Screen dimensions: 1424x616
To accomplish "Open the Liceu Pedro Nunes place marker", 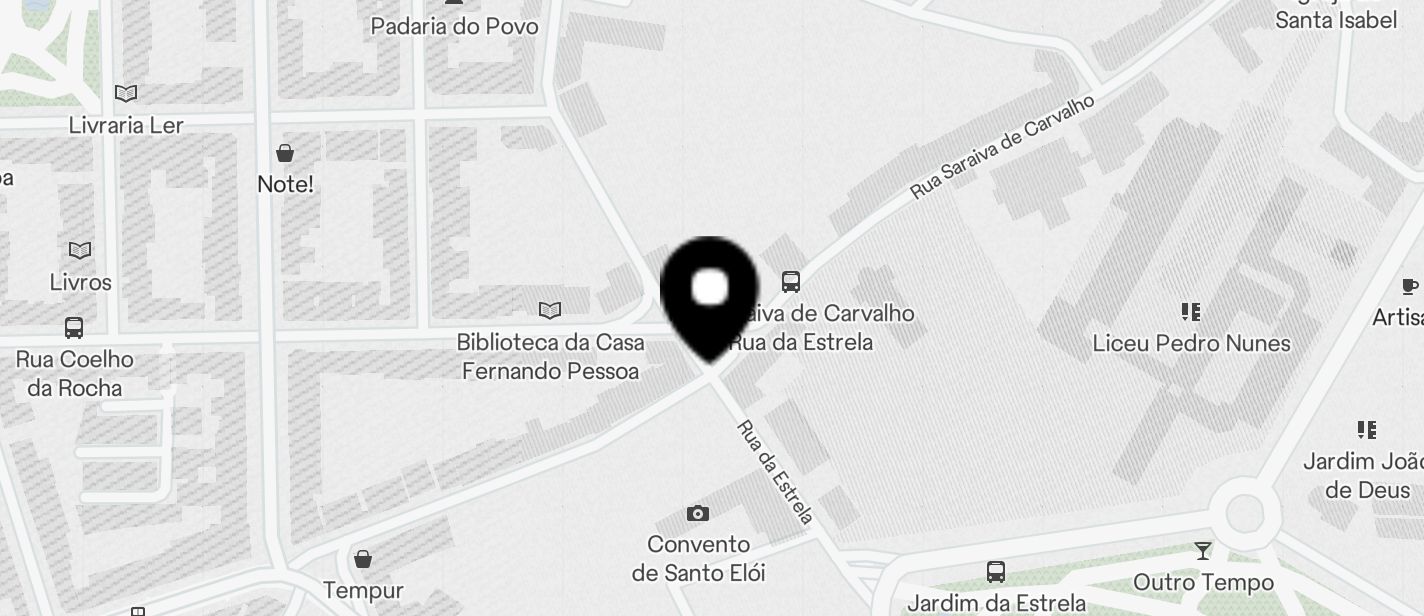I will click(1190, 313).
